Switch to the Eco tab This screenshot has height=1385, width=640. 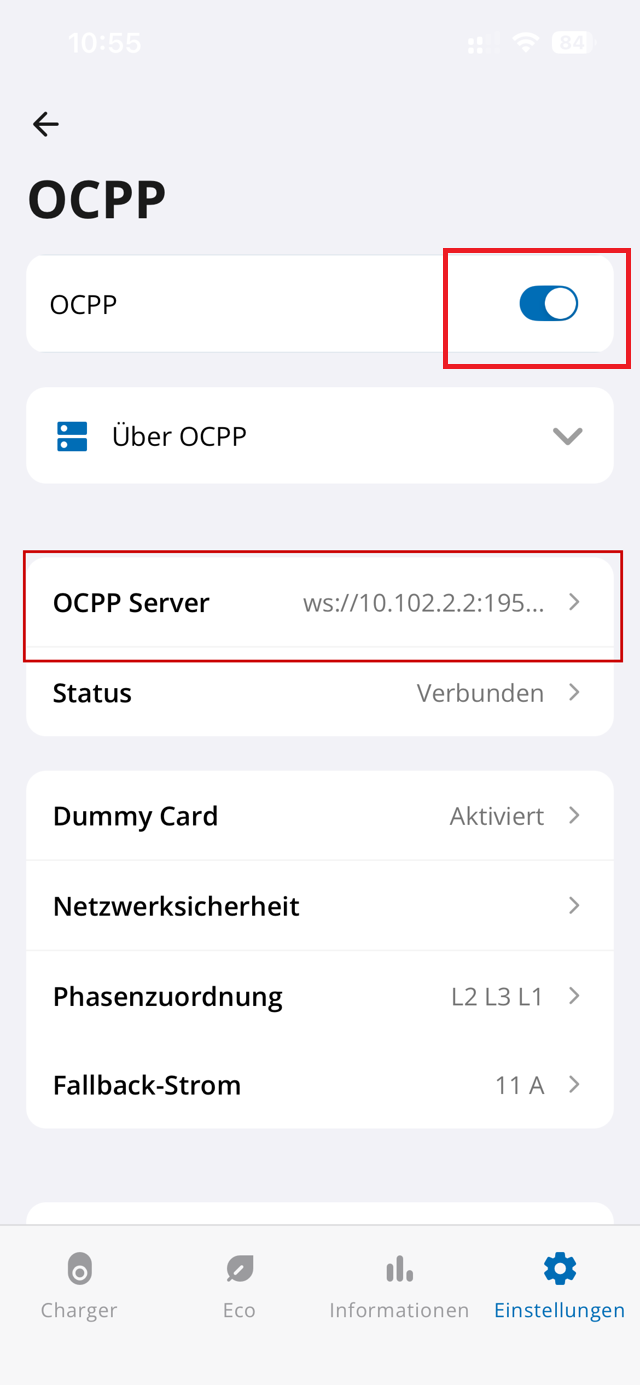(239, 1287)
